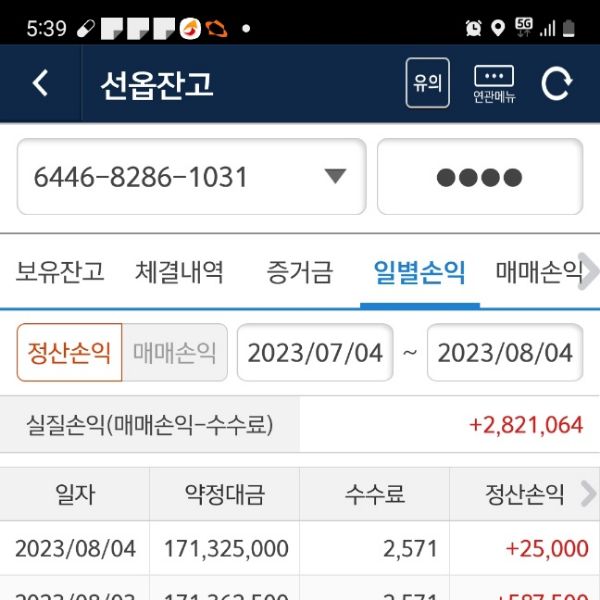The image size is (600, 600).
Task: Select the 일별손익 tab
Action: [419, 271]
